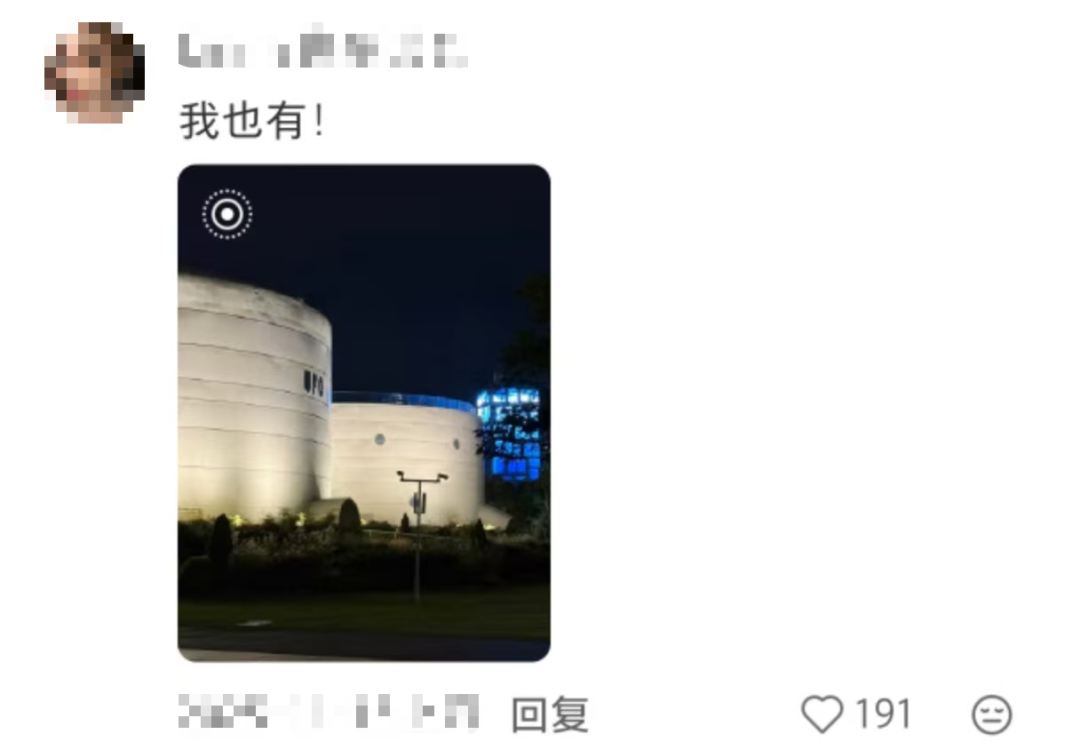This screenshot has height=750, width=1080.
Task: Like the comment with 191 likes
Action: click(823, 715)
